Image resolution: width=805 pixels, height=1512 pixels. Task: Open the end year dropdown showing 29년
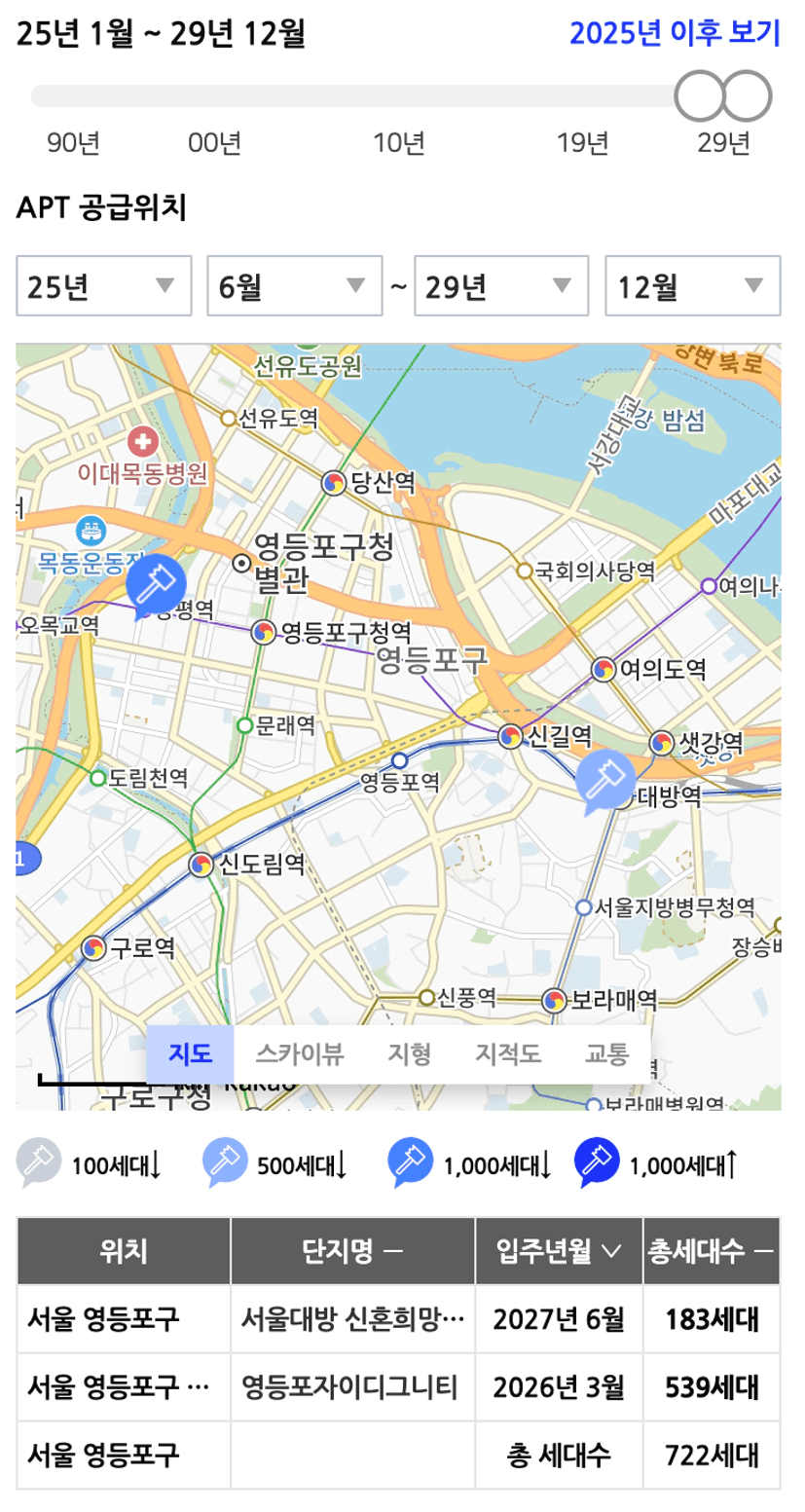click(501, 286)
